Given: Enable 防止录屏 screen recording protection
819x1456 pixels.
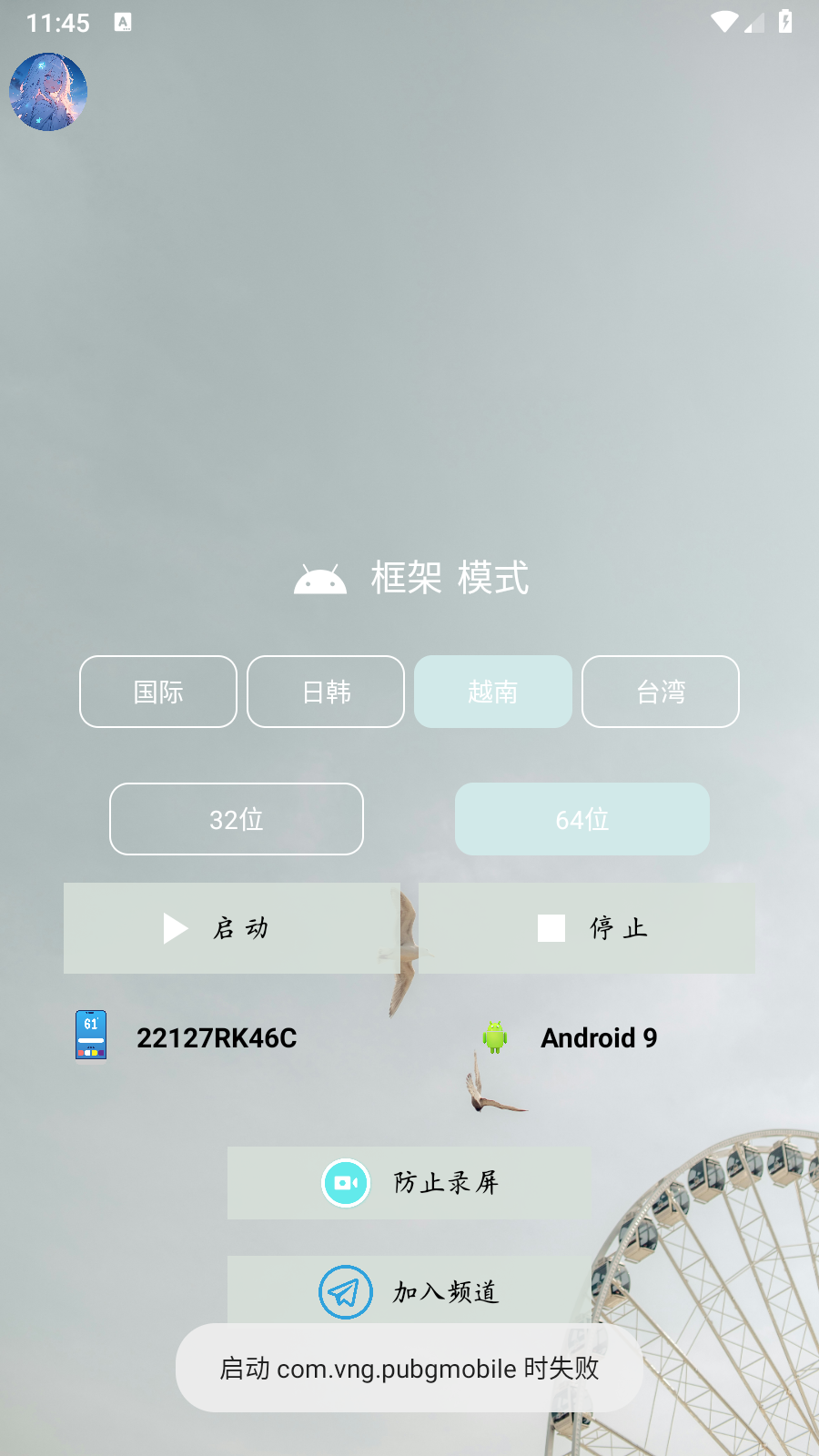Looking at the screenshot, I should point(409,1183).
